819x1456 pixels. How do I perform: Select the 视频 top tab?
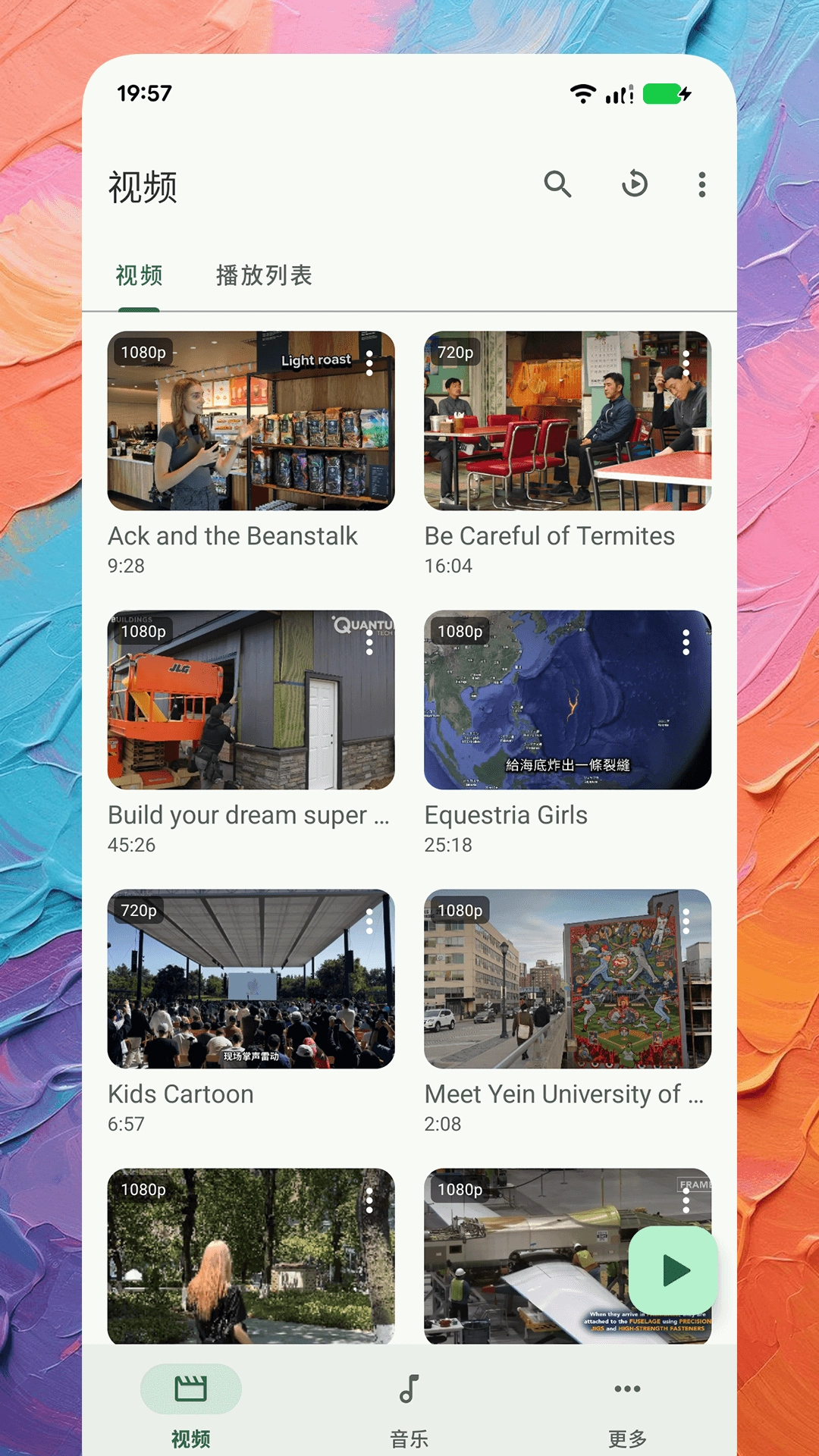tap(140, 275)
